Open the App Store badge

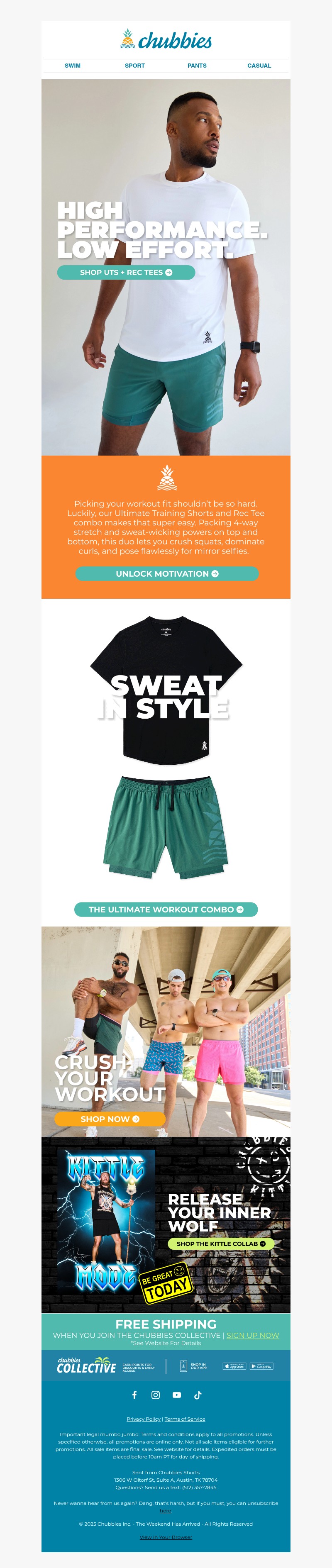tap(234, 1366)
